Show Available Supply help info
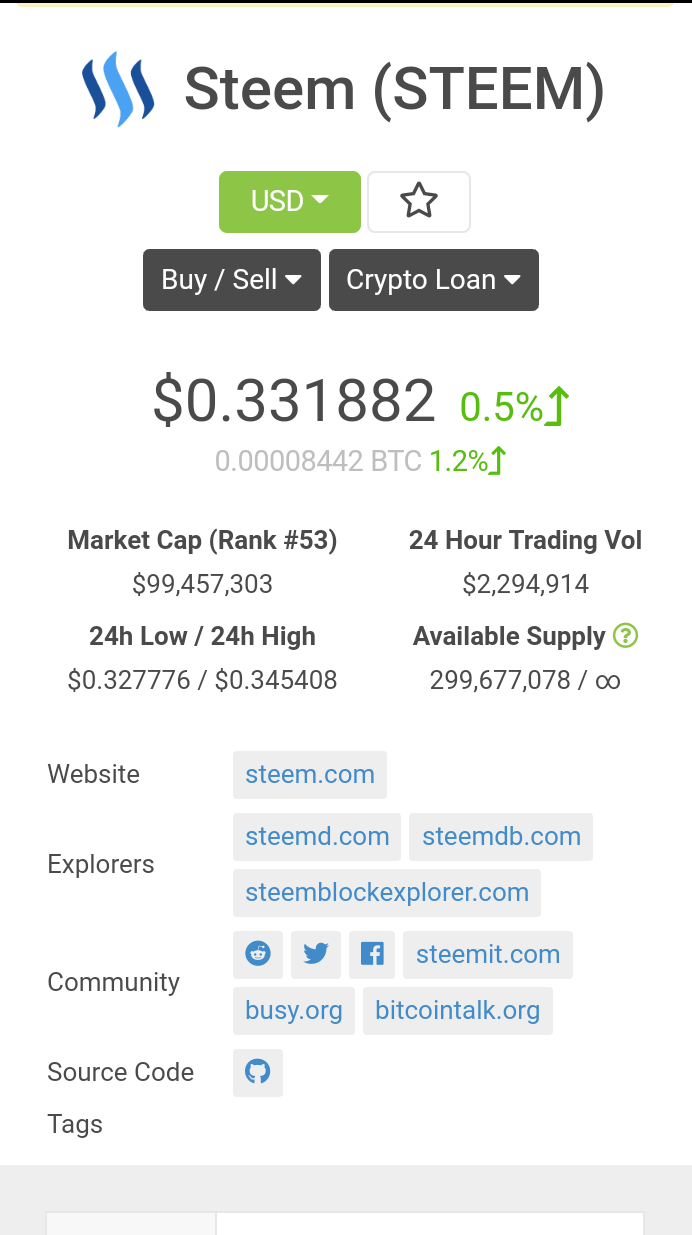 626,636
